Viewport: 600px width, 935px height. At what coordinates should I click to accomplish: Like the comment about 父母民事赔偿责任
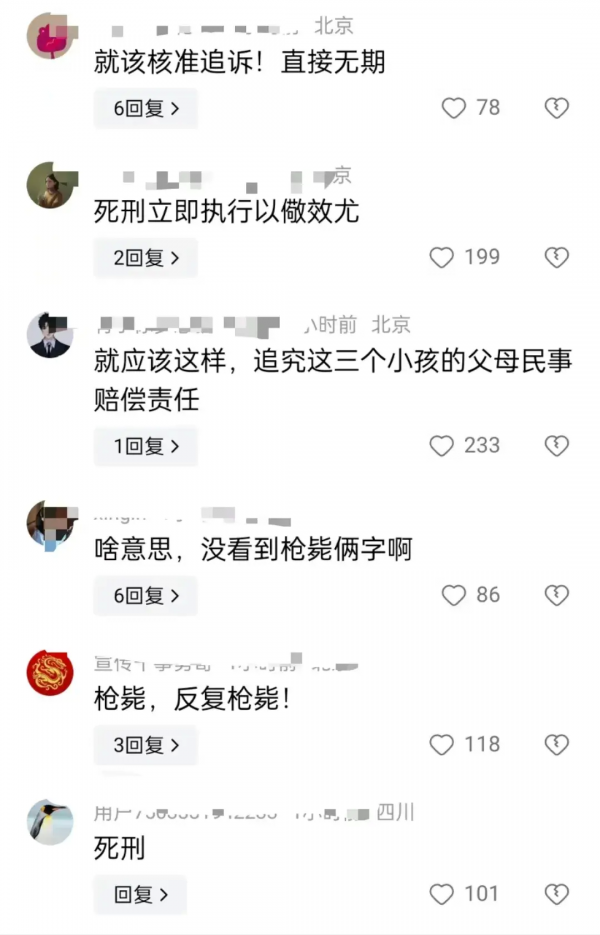pyautogui.click(x=442, y=446)
